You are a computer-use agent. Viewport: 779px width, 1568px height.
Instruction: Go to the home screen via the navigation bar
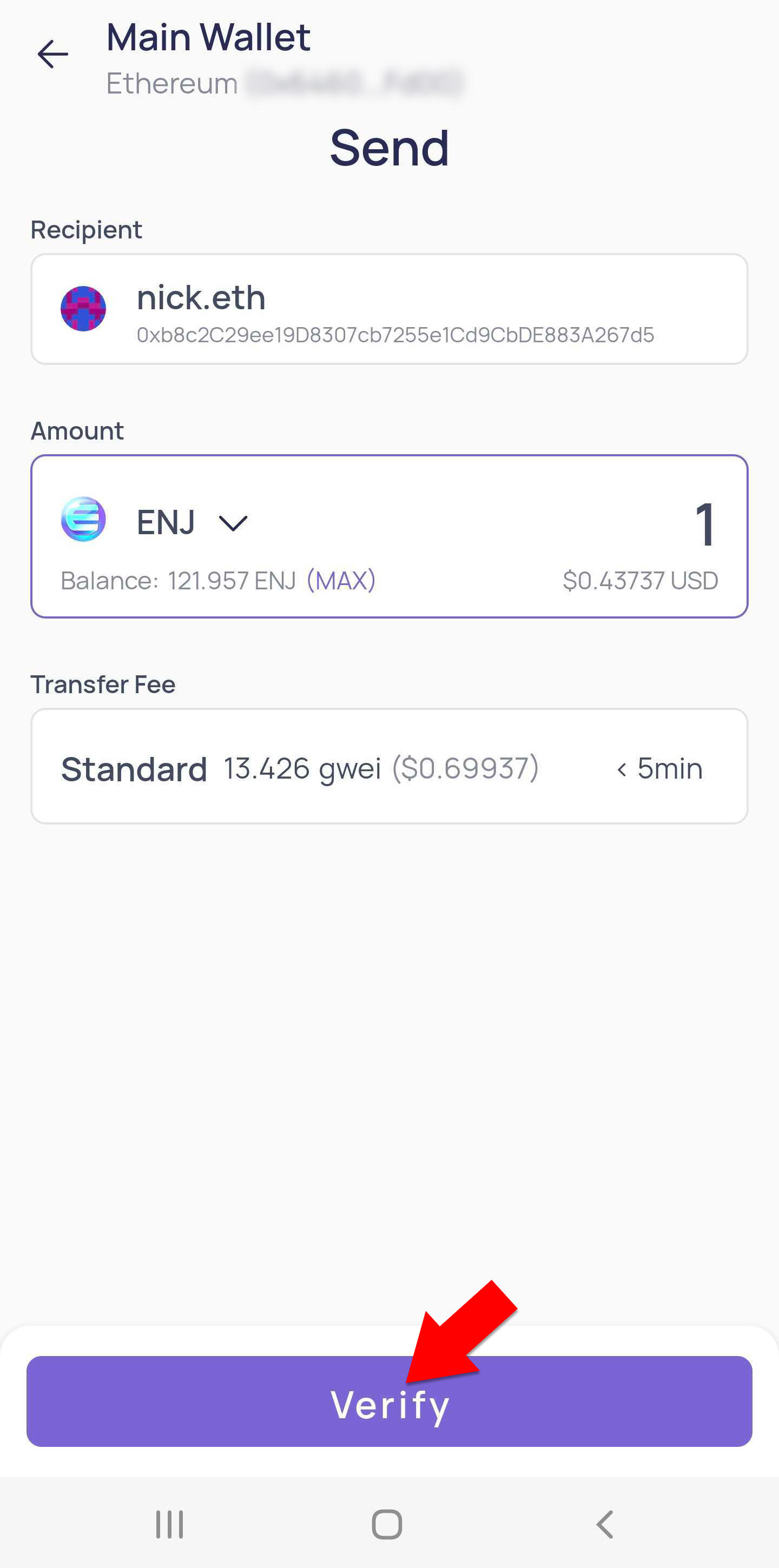[387, 1525]
